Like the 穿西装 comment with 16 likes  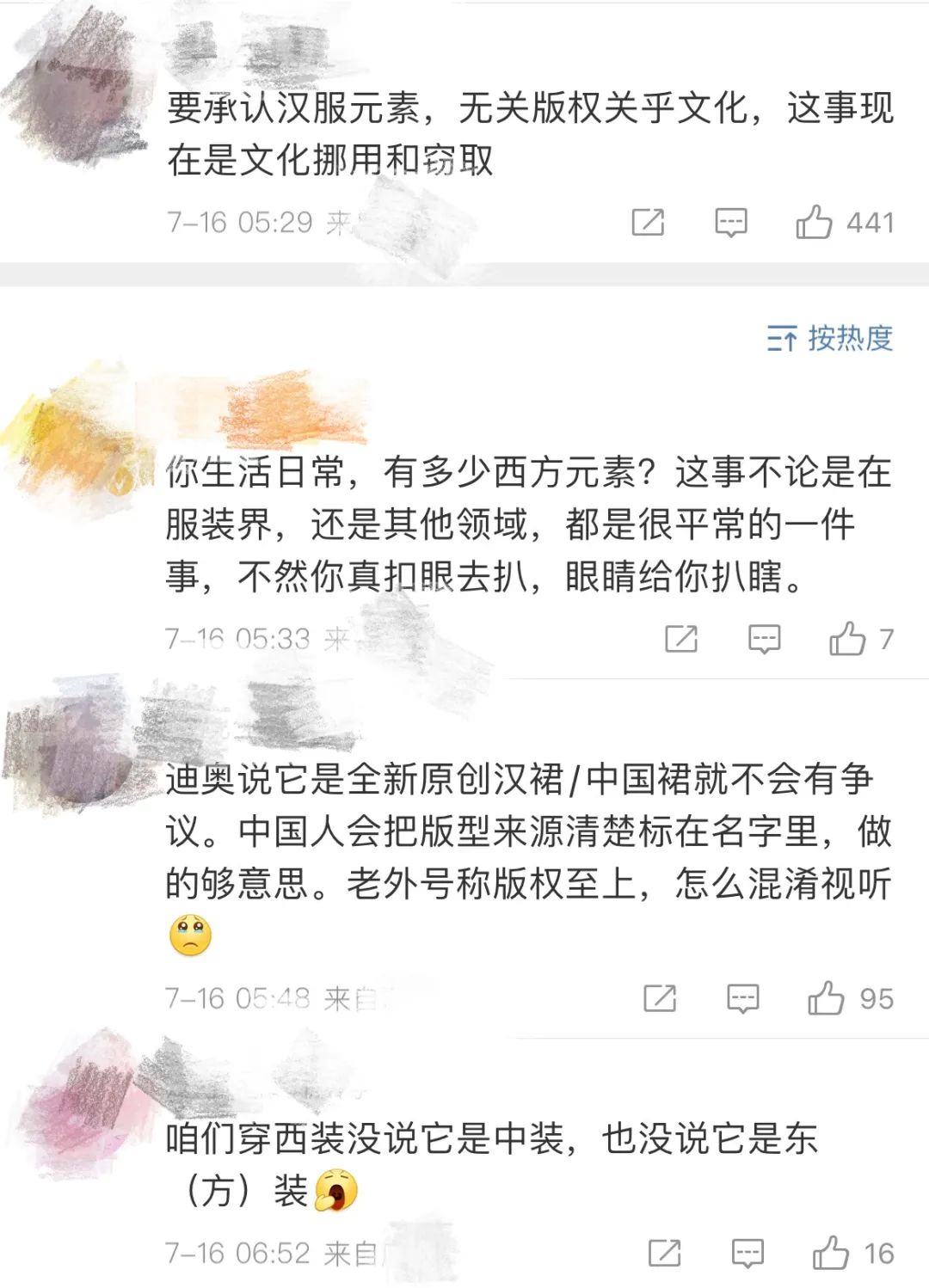coord(831,1253)
